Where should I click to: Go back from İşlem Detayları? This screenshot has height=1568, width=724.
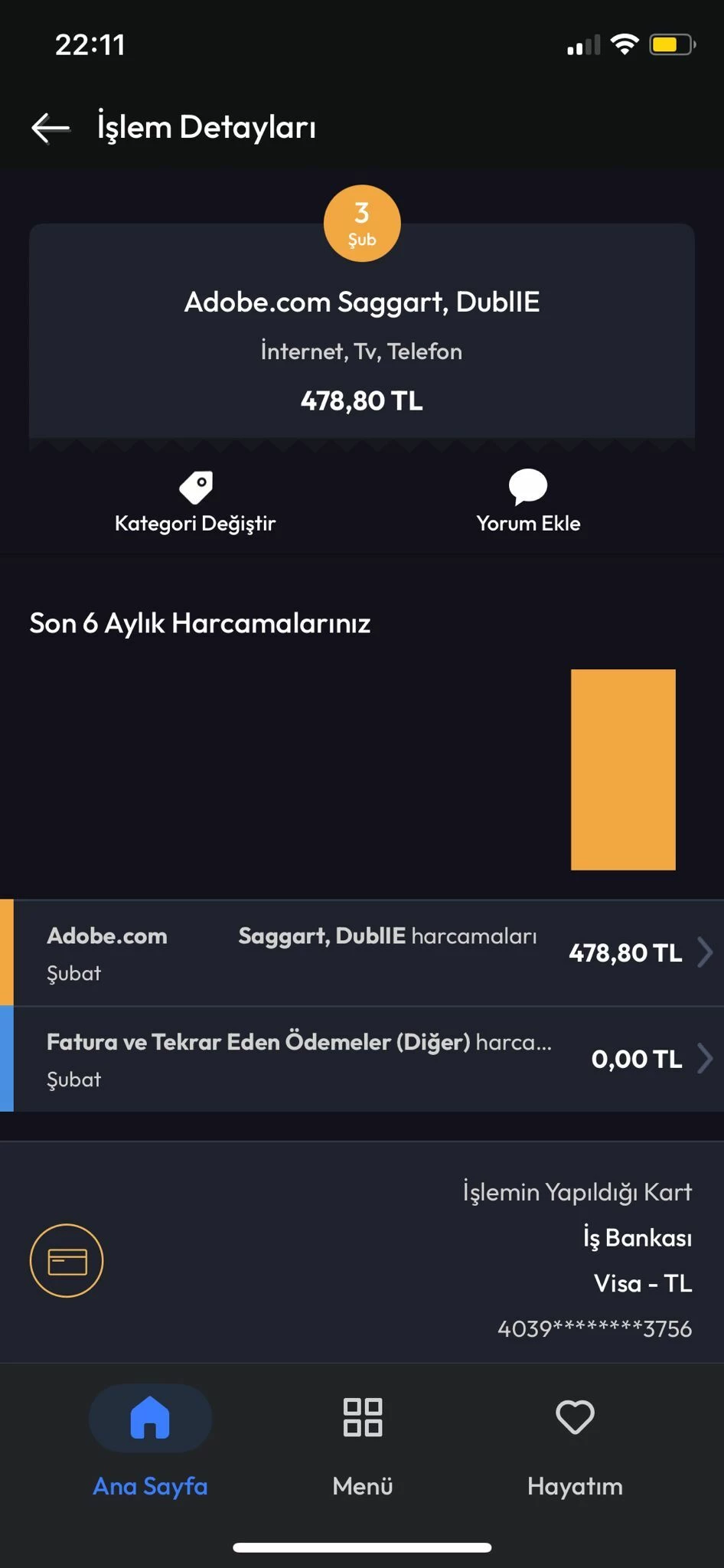pyautogui.click(x=51, y=128)
